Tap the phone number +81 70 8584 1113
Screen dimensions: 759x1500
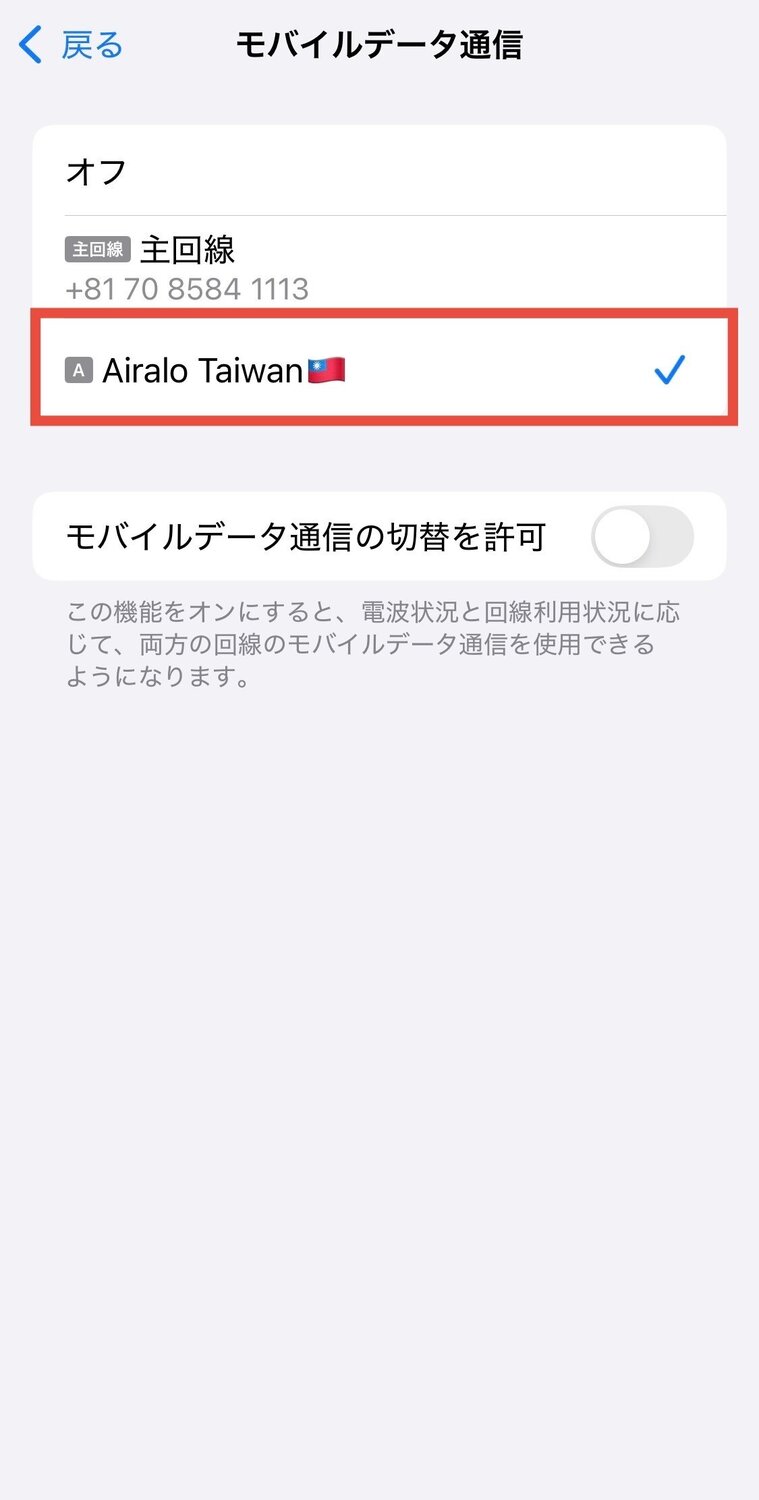pos(187,289)
